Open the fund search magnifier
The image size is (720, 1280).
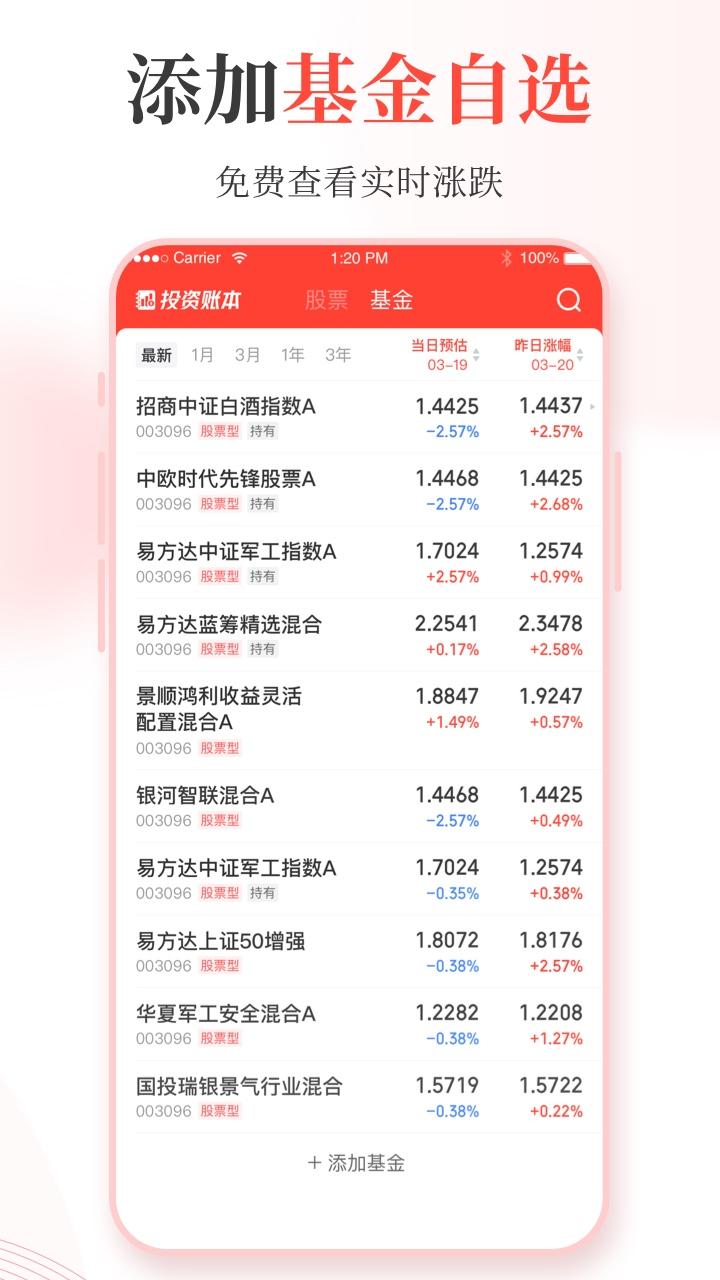pos(571,297)
